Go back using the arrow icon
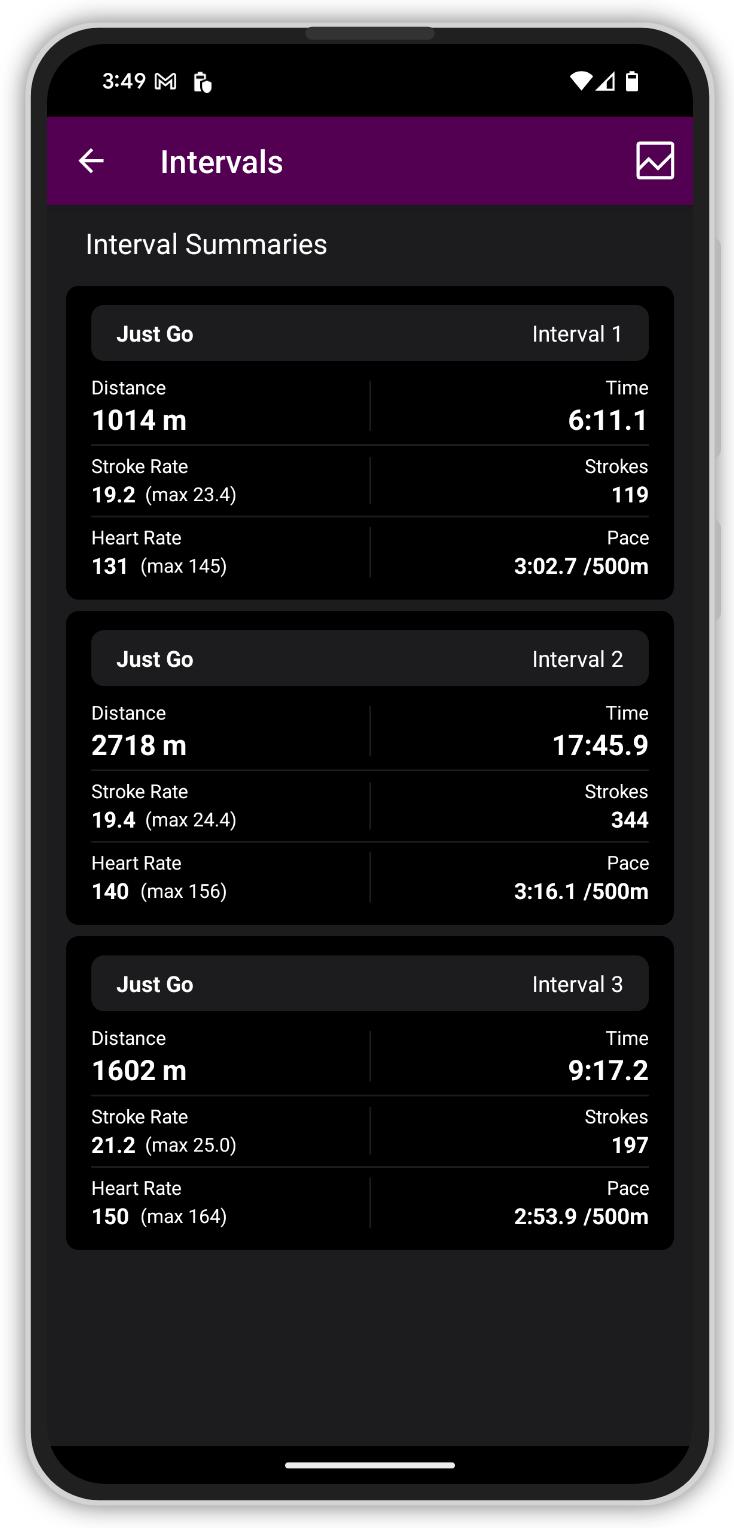This screenshot has height=1528, width=734. pyautogui.click(x=91, y=161)
